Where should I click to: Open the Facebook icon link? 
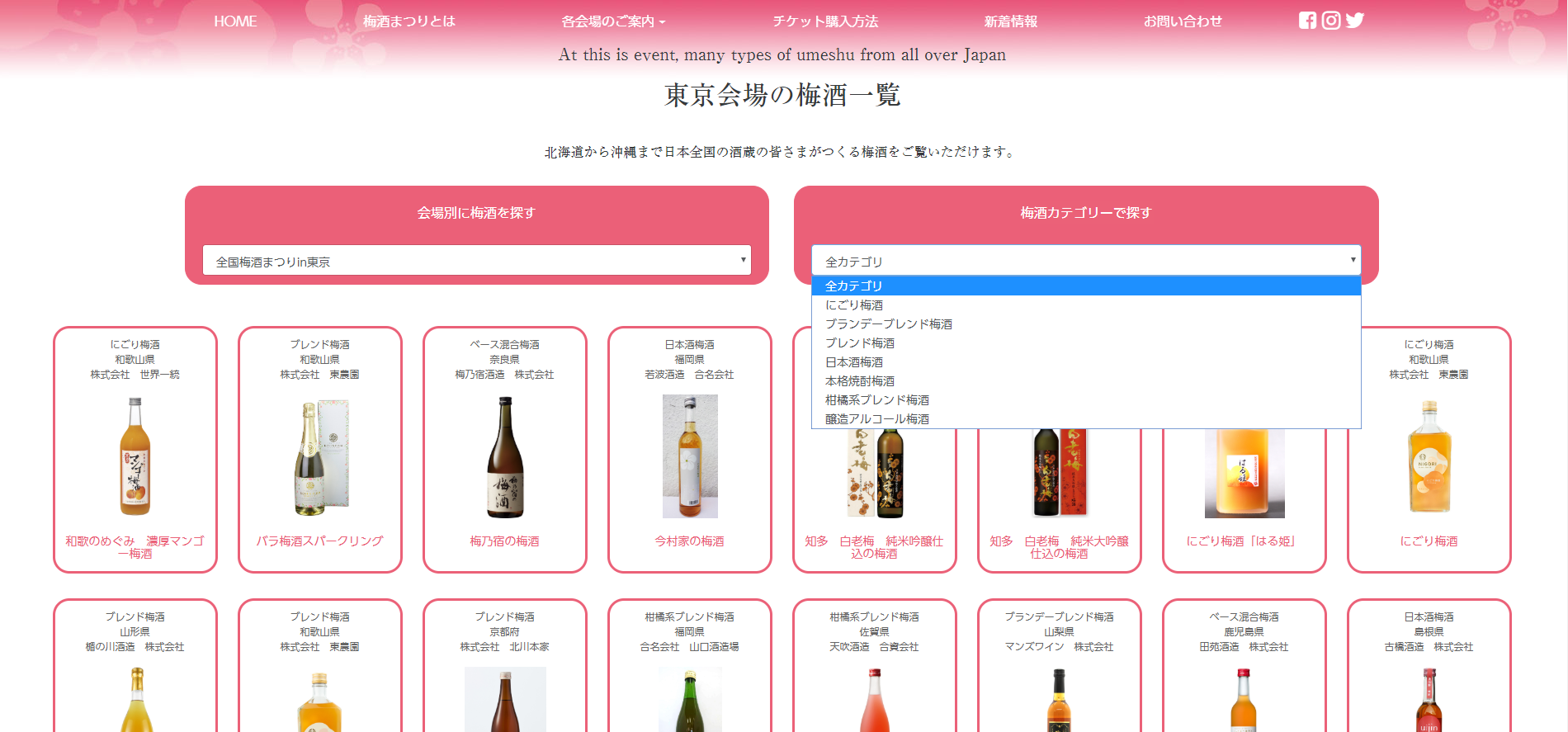coord(1307,21)
